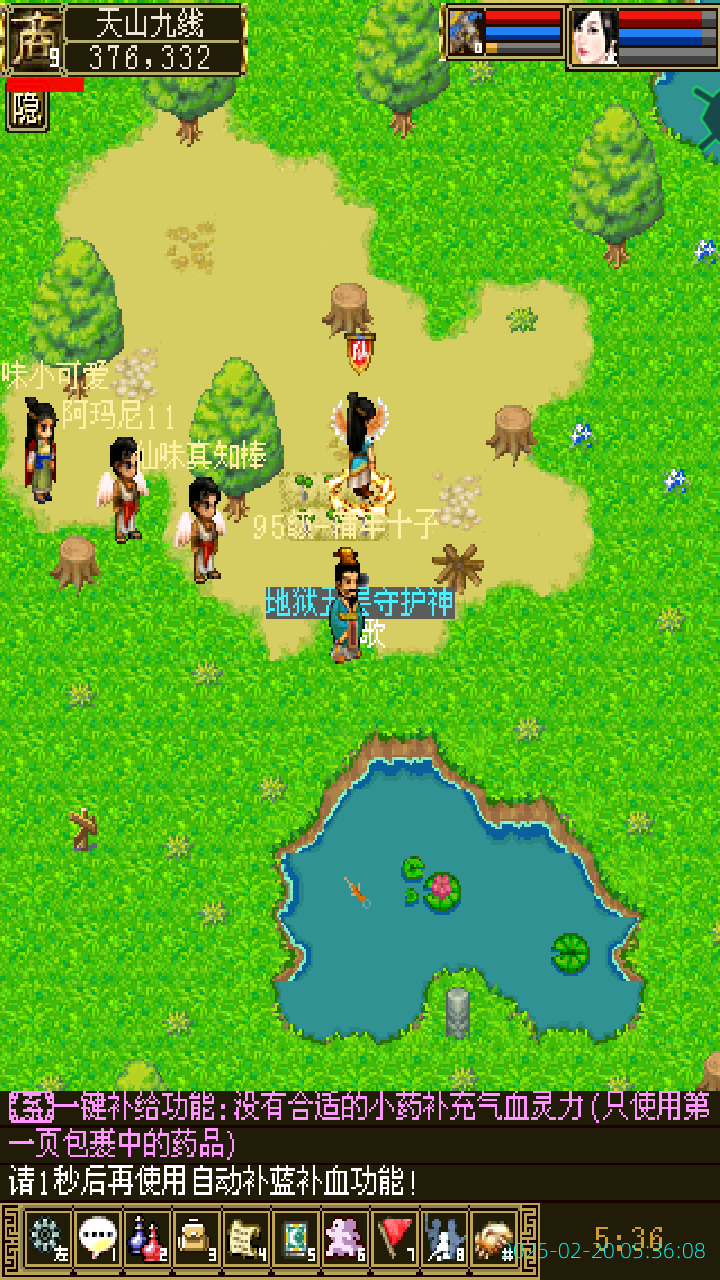Tap the shell icon shortcut
The image size is (720, 1280).
[x=494, y=1240]
